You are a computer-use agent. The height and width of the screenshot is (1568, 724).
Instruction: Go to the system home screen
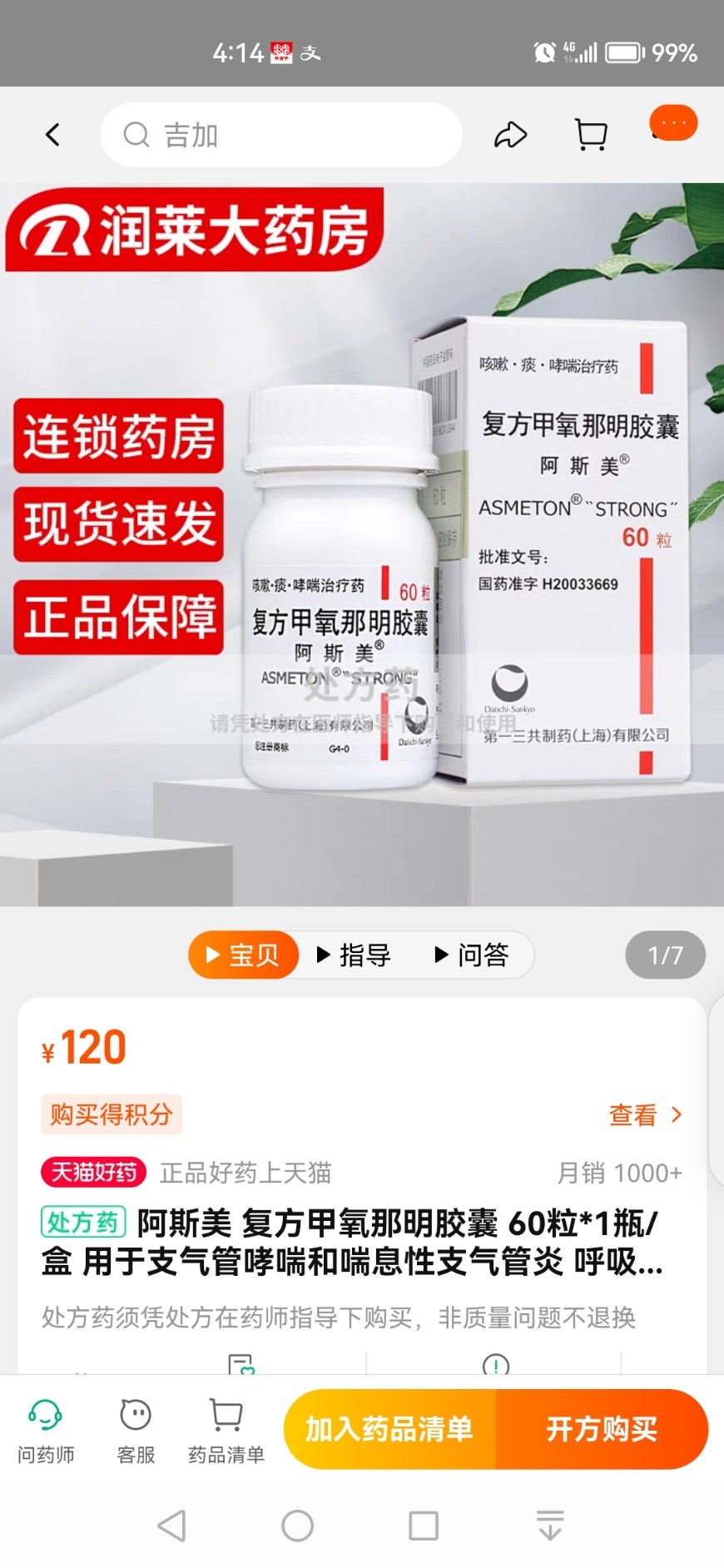(x=298, y=1526)
